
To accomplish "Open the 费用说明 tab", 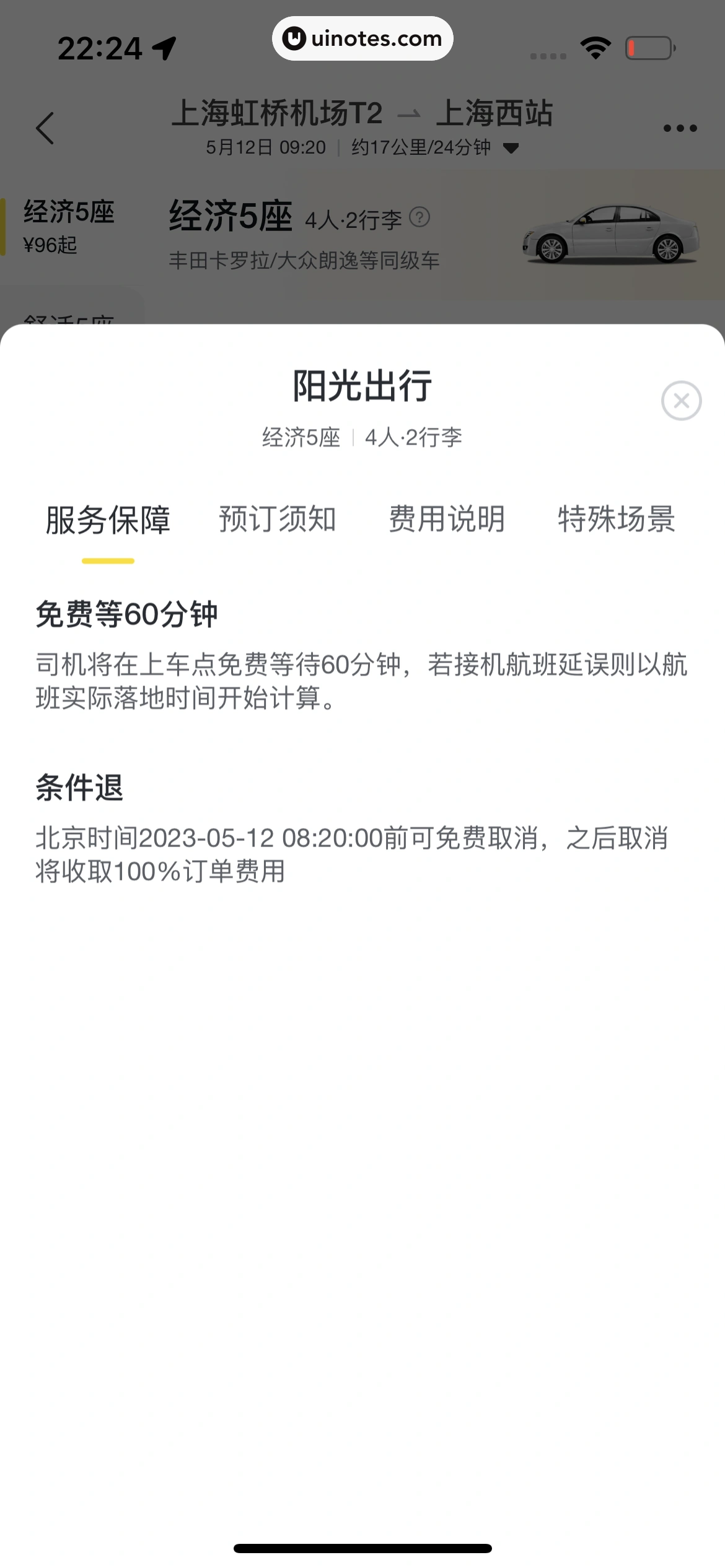I will pos(446,519).
